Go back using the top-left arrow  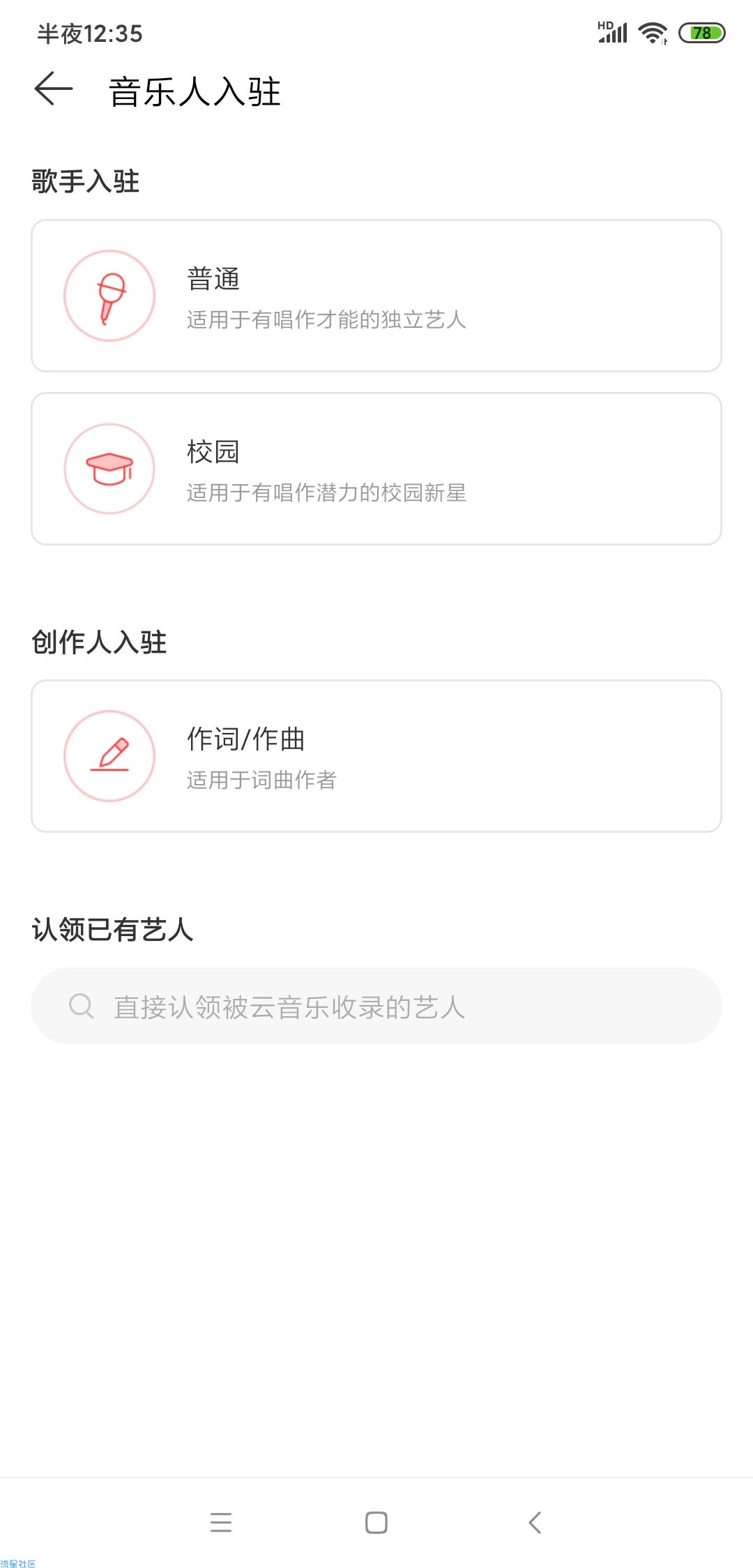click(x=54, y=89)
